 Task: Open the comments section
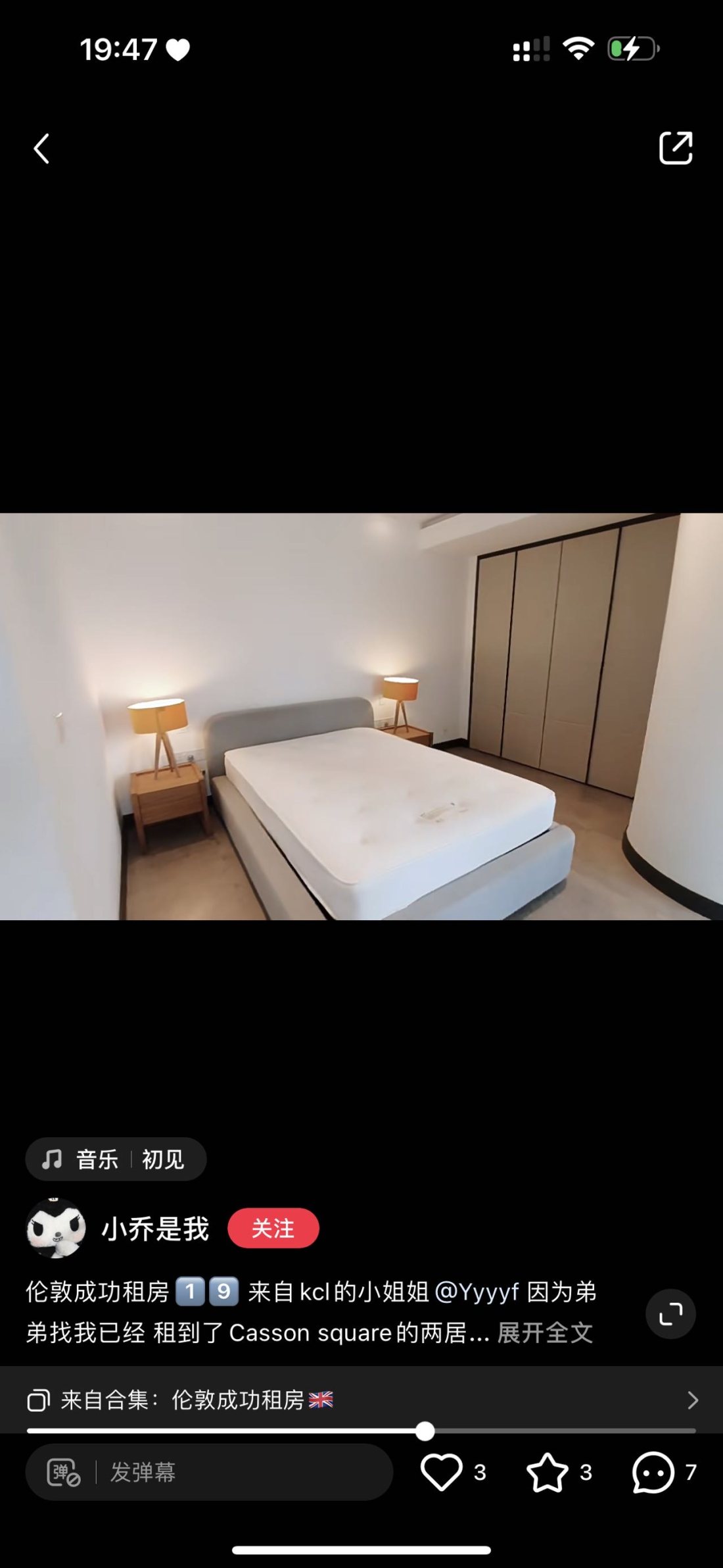653,1472
